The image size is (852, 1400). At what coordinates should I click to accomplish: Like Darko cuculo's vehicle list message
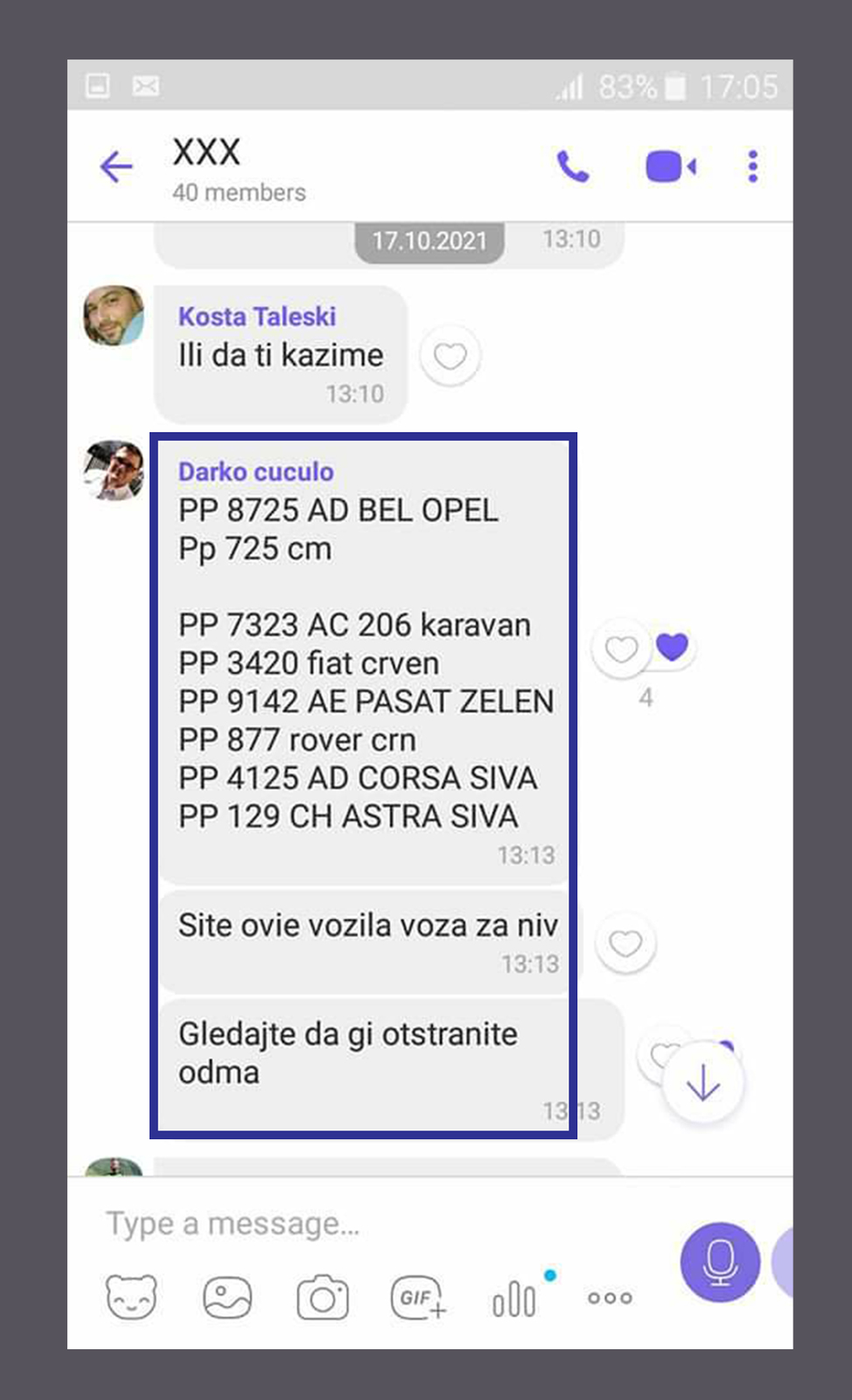(x=621, y=649)
